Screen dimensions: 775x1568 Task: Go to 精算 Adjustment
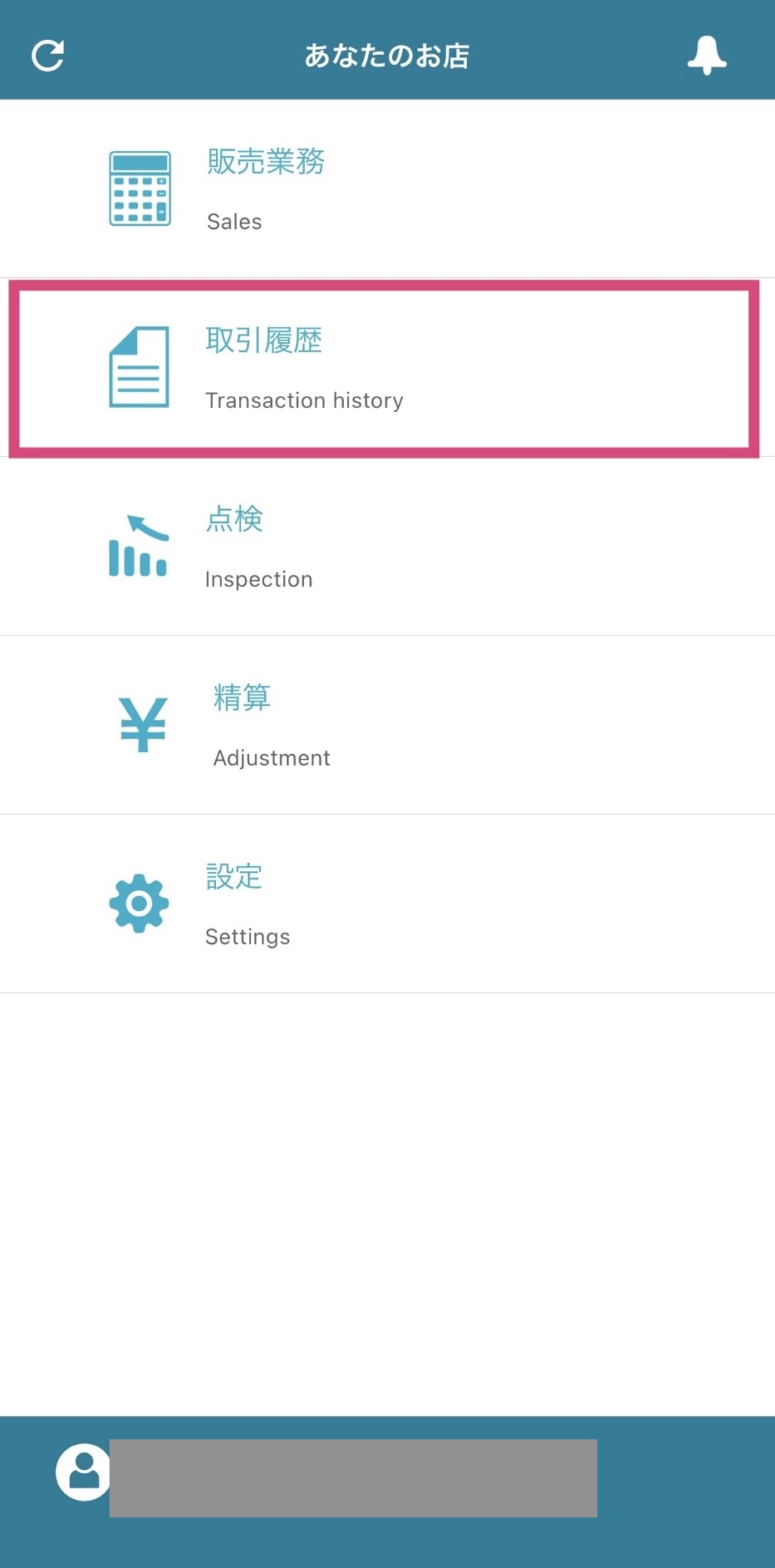click(x=387, y=725)
